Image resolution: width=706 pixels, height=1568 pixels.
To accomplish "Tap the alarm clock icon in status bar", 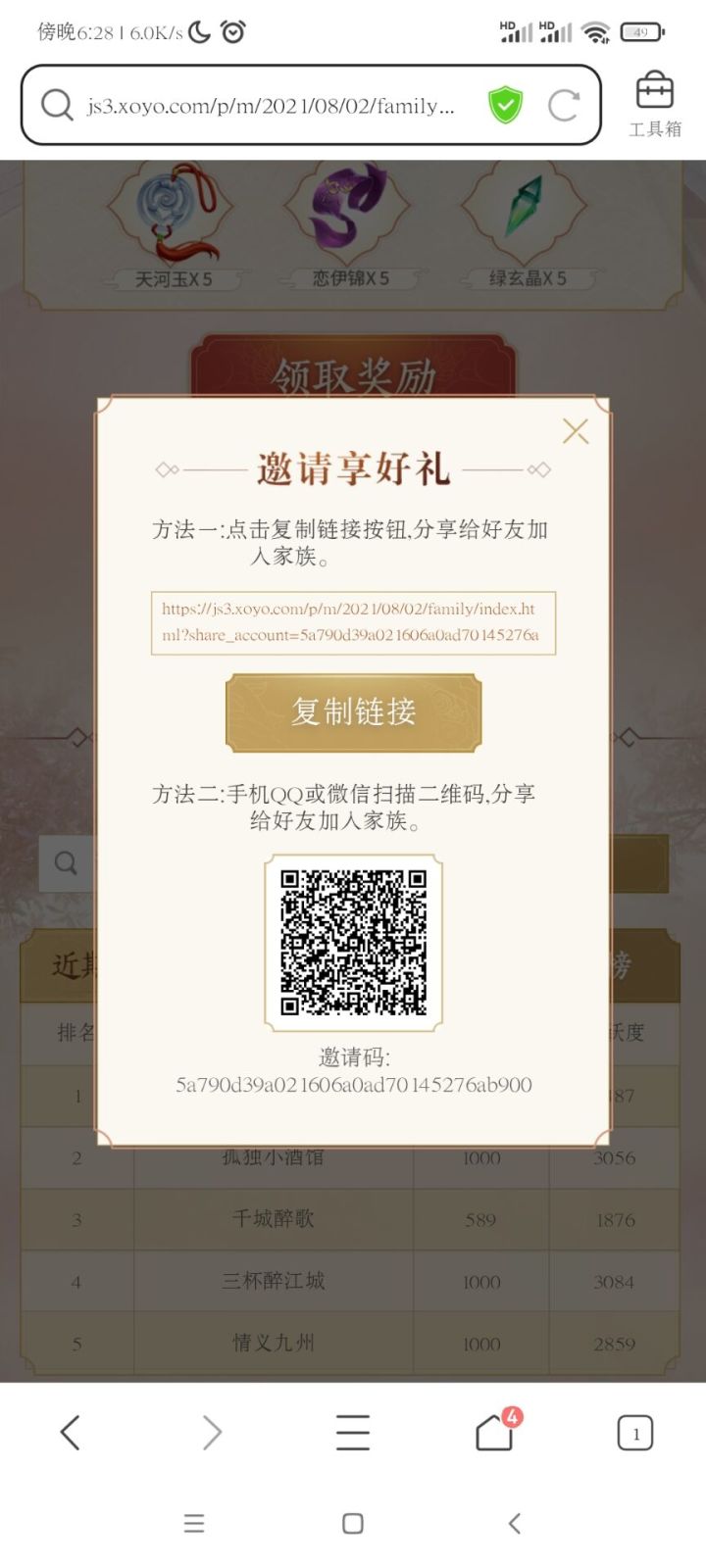I will (231, 30).
